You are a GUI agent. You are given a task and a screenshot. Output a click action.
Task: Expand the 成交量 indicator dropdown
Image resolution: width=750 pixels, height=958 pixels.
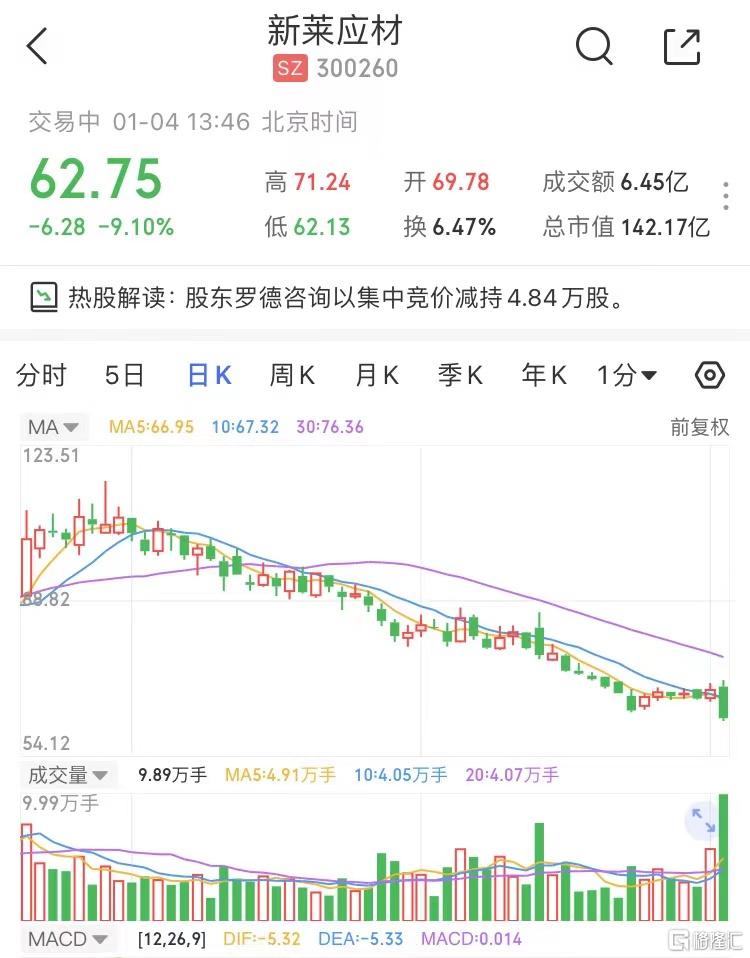pos(68,774)
